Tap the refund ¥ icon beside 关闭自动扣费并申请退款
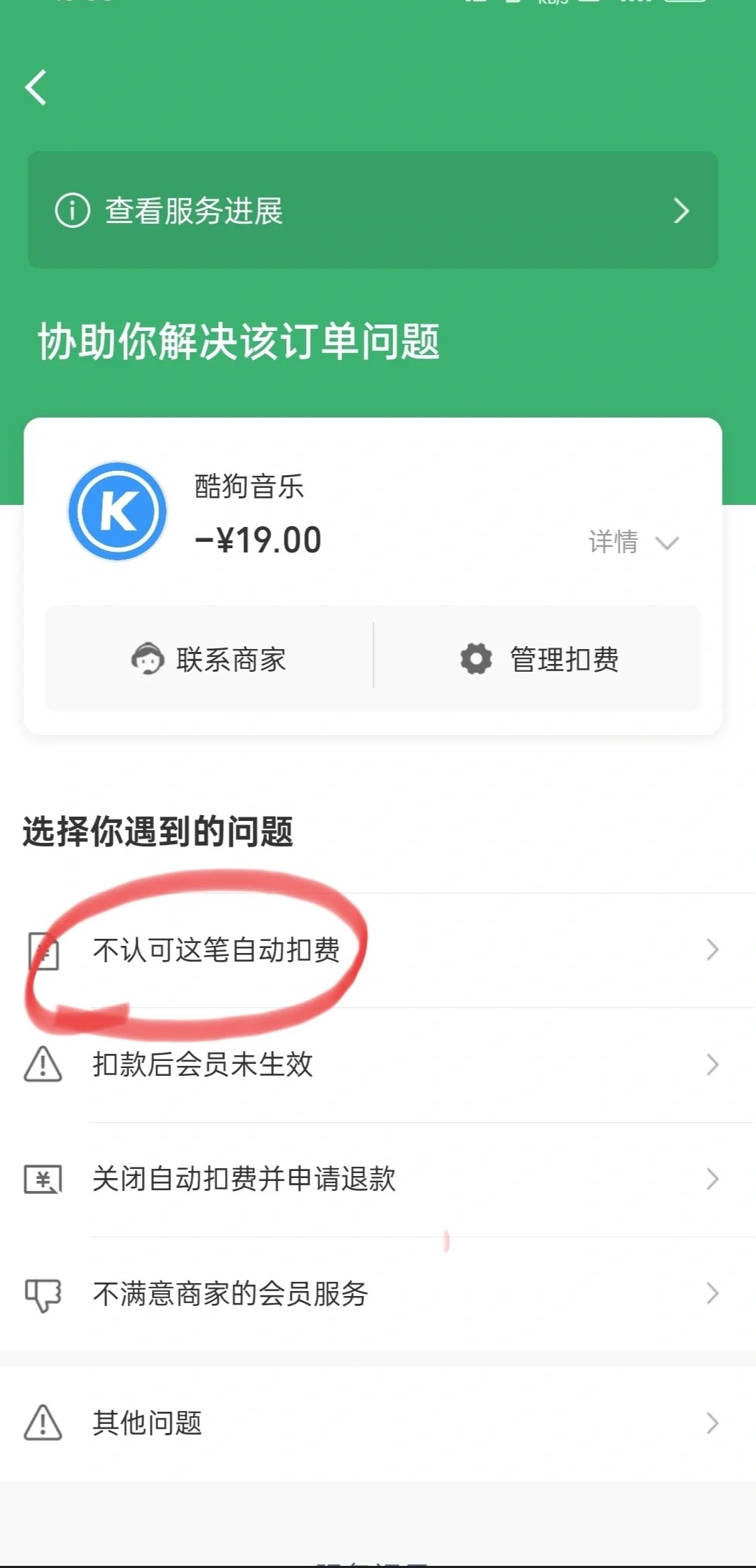Viewport: 756px width, 1568px height. point(43,1180)
